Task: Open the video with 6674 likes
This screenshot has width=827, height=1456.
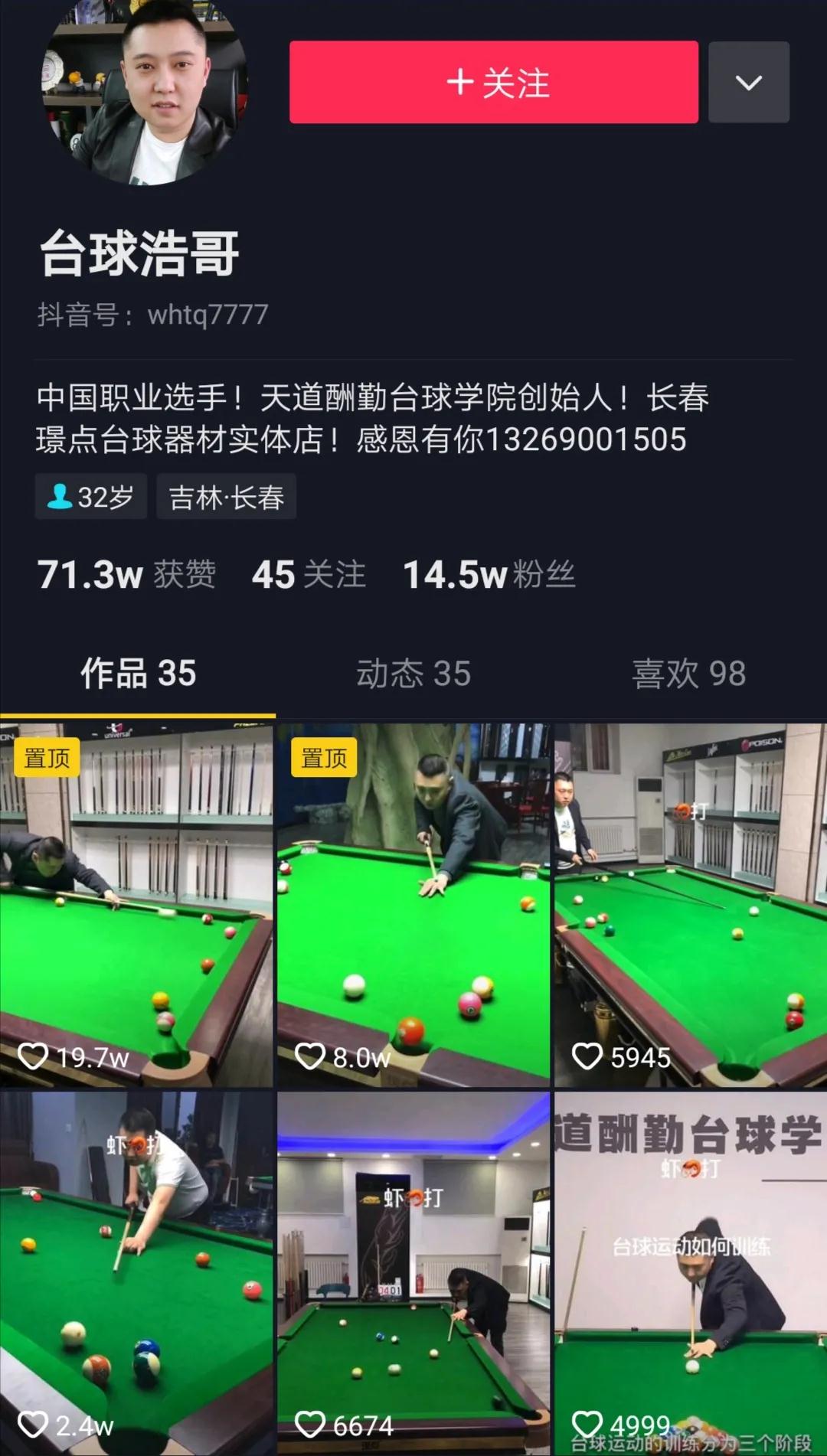Action: pyautogui.click(x=413, y=1271)
